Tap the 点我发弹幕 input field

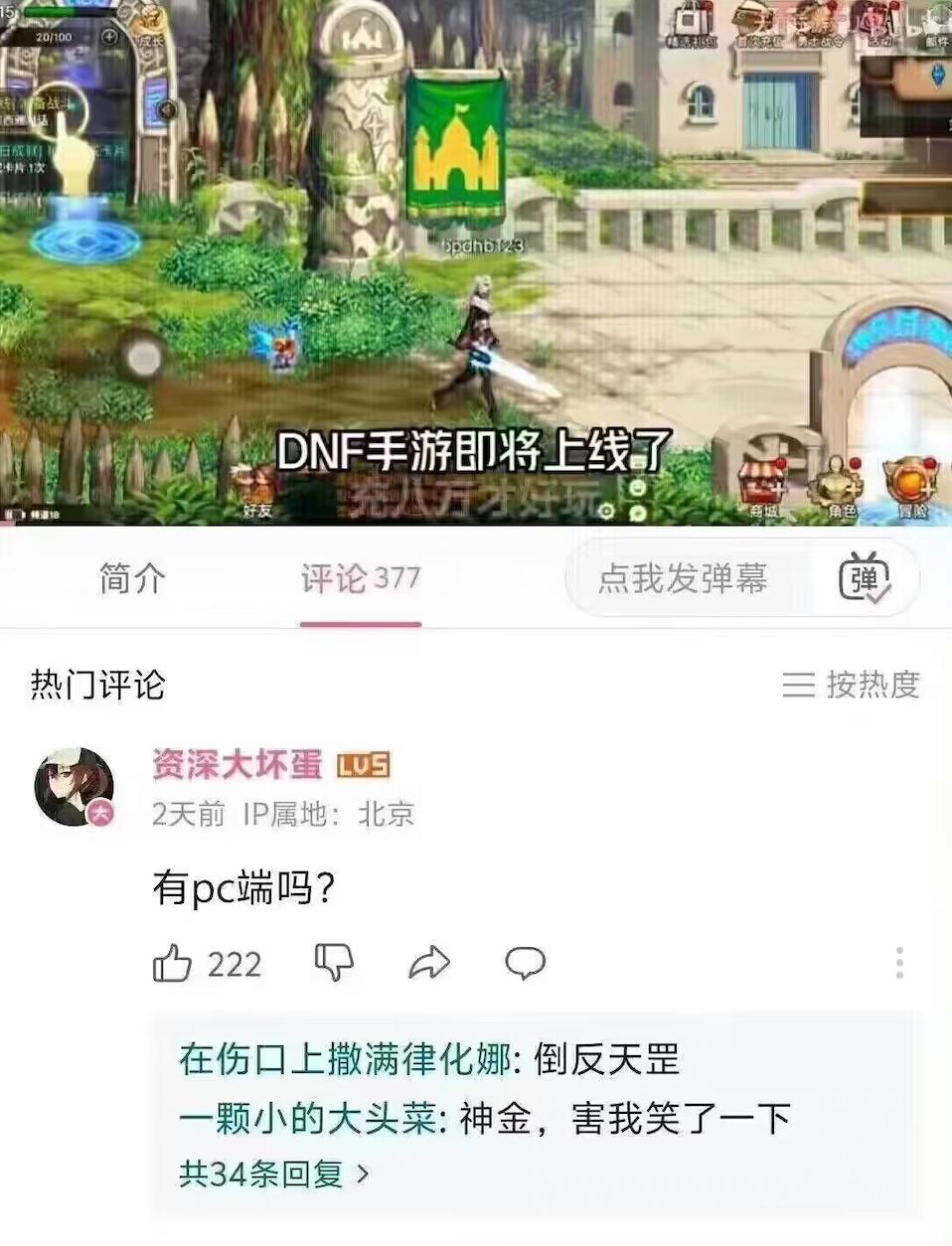coord(683,578)
